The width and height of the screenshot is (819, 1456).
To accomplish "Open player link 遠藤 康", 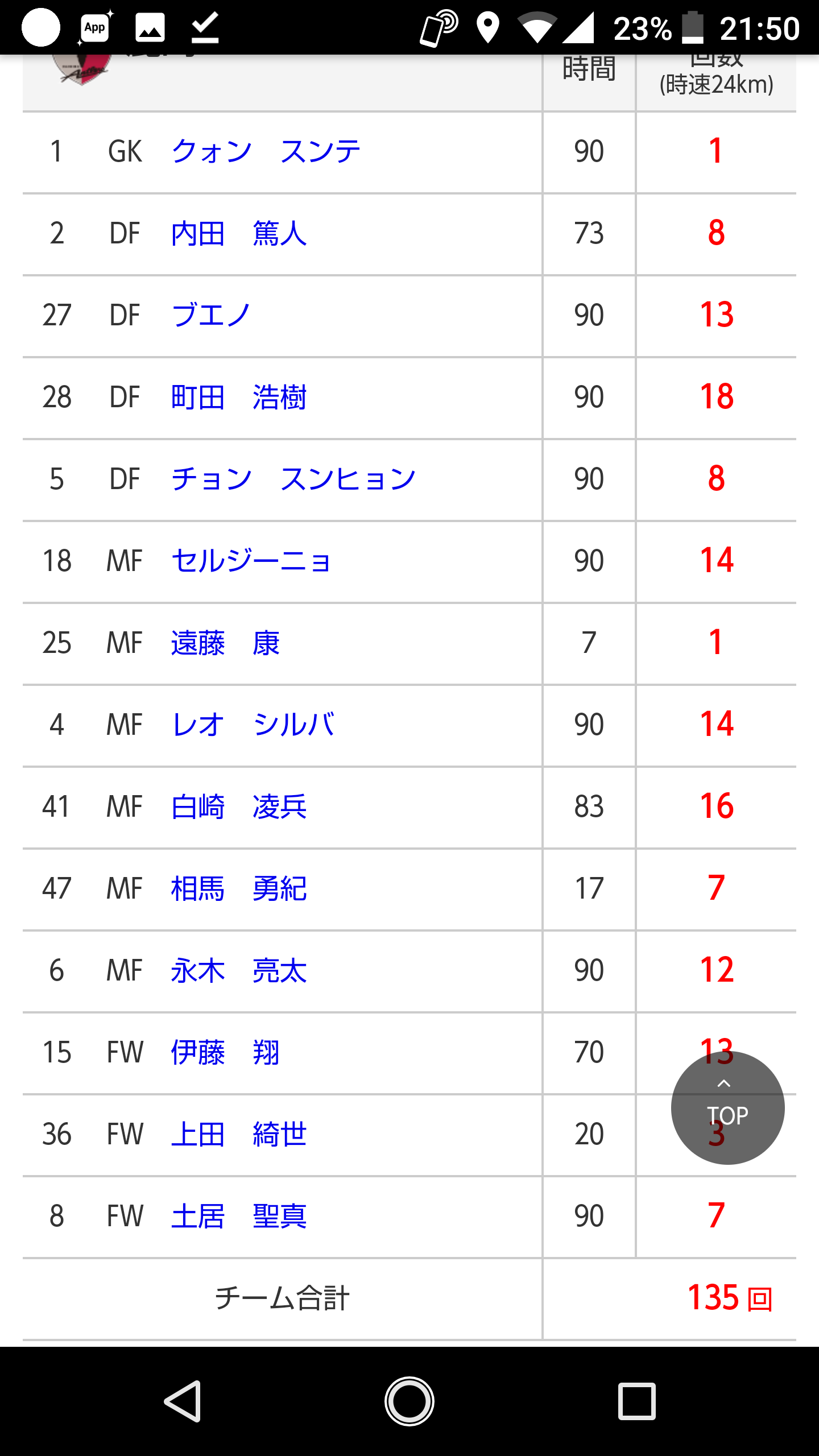I will (225, 643).
